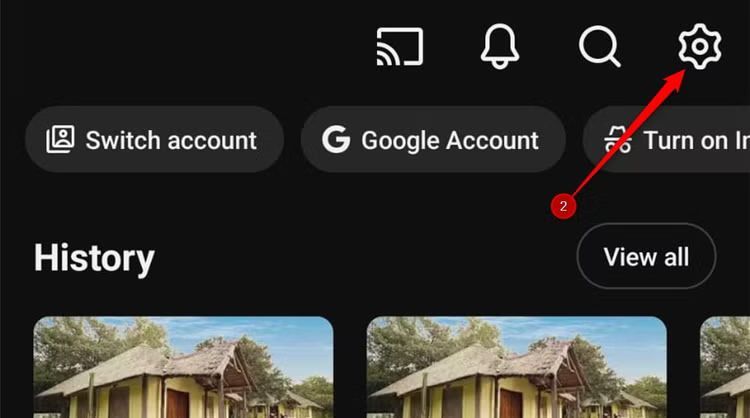Screen dimensions: 750x418
Task: Select the Switch account chip
Action: point(153,140)
